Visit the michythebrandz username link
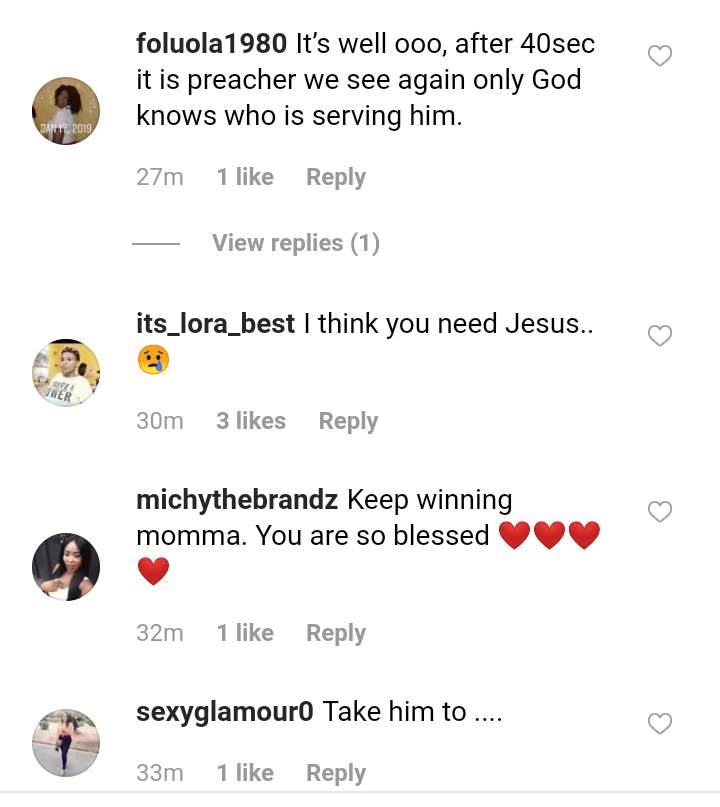 pyautogui.click(x=238, y=499)
